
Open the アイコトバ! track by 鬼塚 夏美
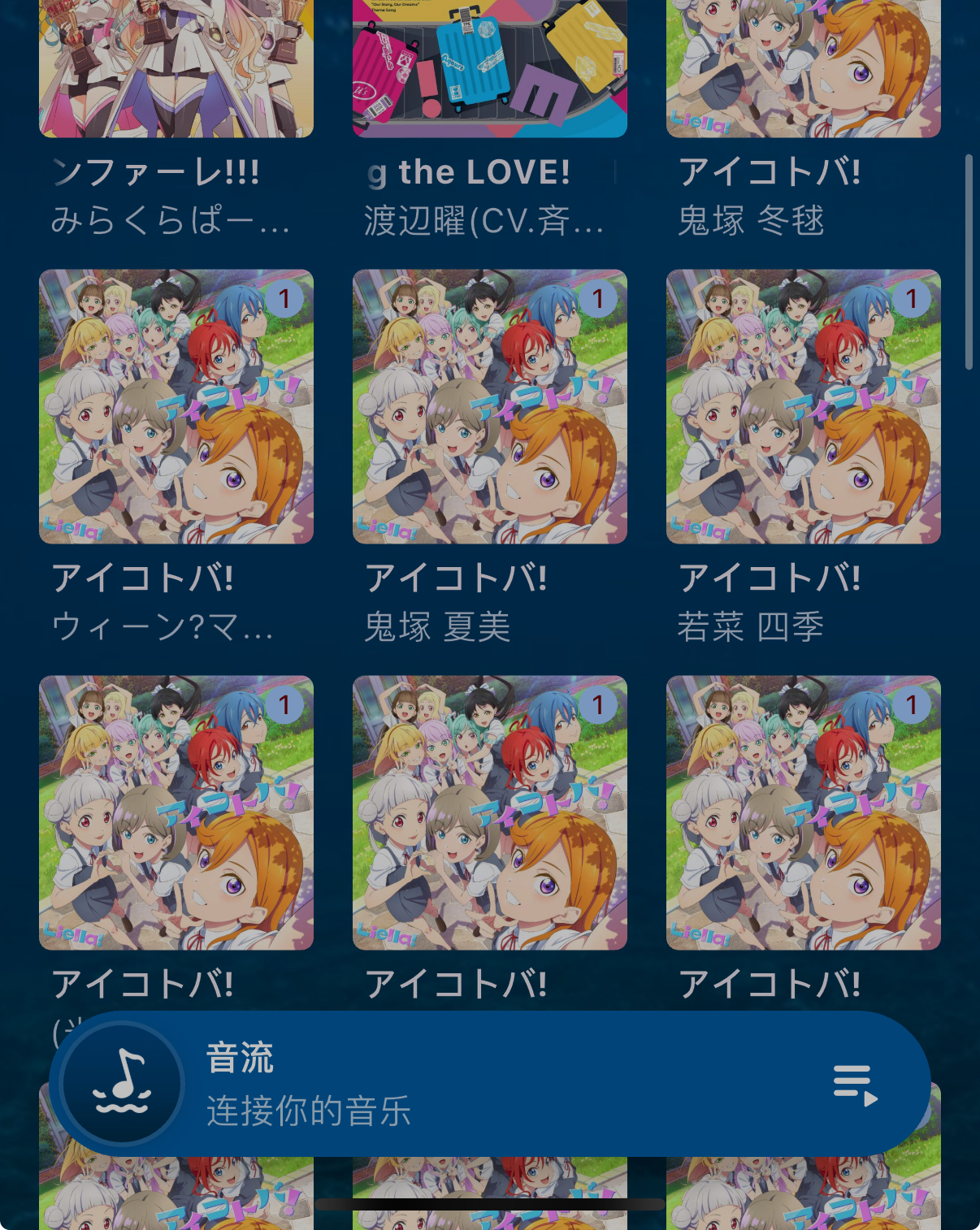click(489, 407)
